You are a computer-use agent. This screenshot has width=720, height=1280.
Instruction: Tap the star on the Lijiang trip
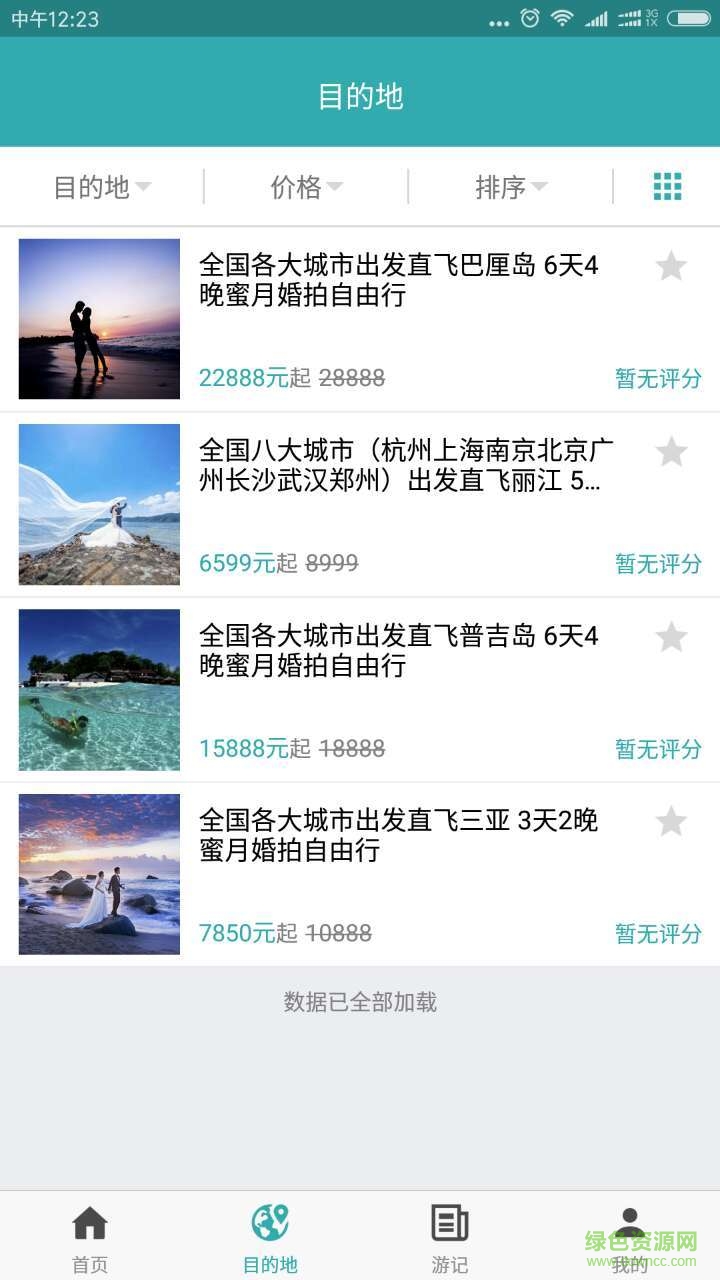[x=671, y=452]
